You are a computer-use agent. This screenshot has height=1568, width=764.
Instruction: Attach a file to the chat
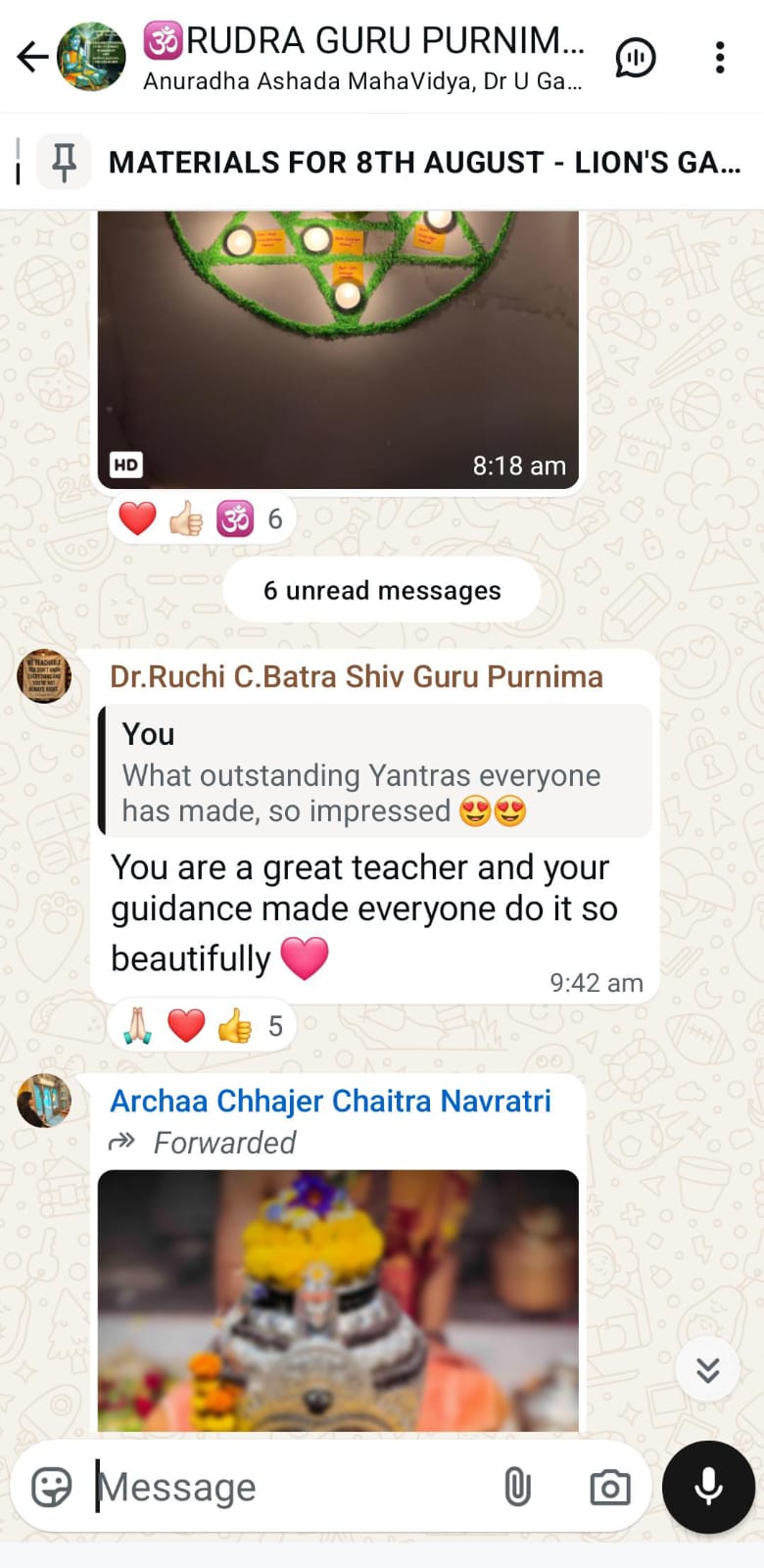(517, 1487)
